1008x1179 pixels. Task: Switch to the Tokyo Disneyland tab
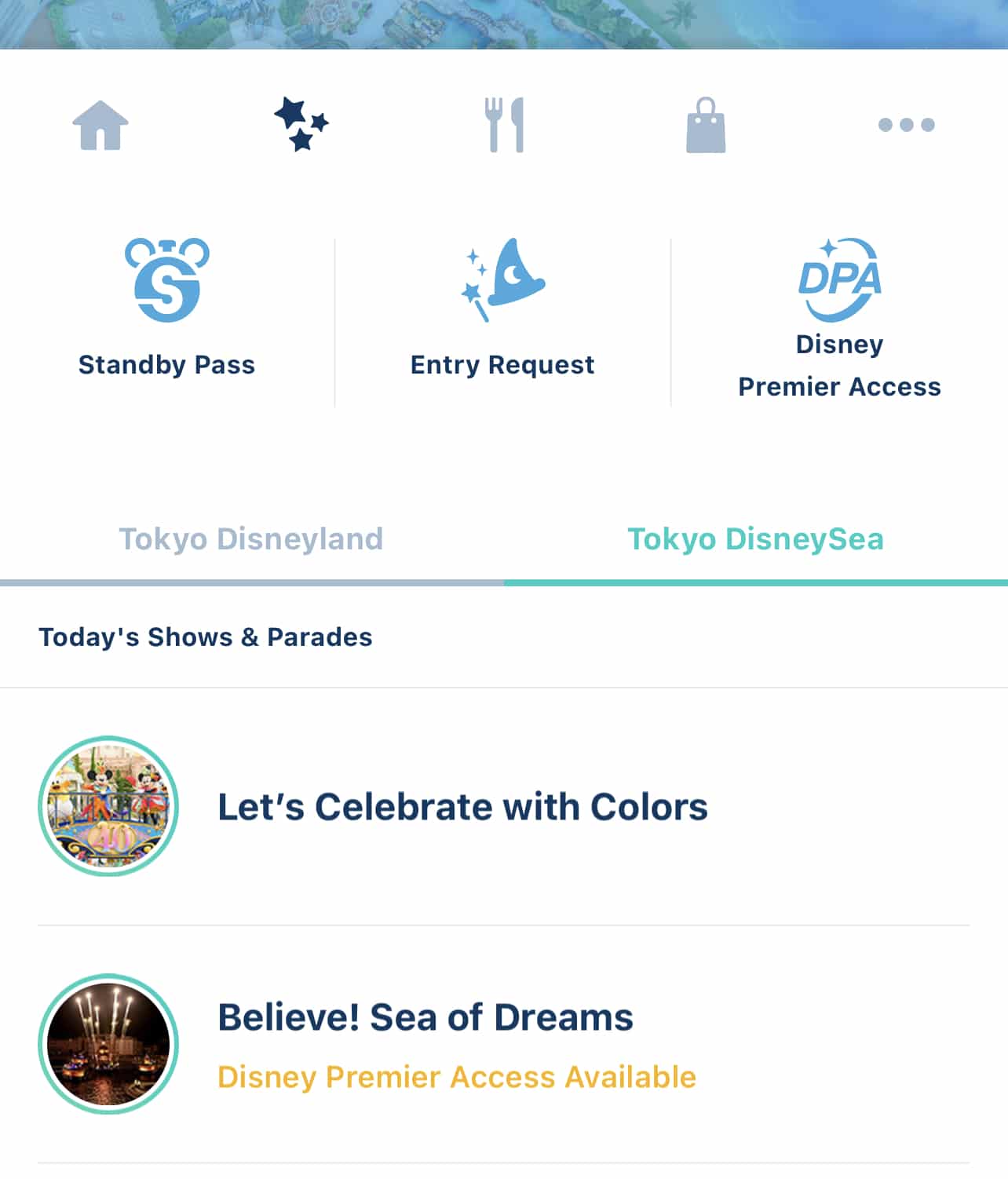251,539
